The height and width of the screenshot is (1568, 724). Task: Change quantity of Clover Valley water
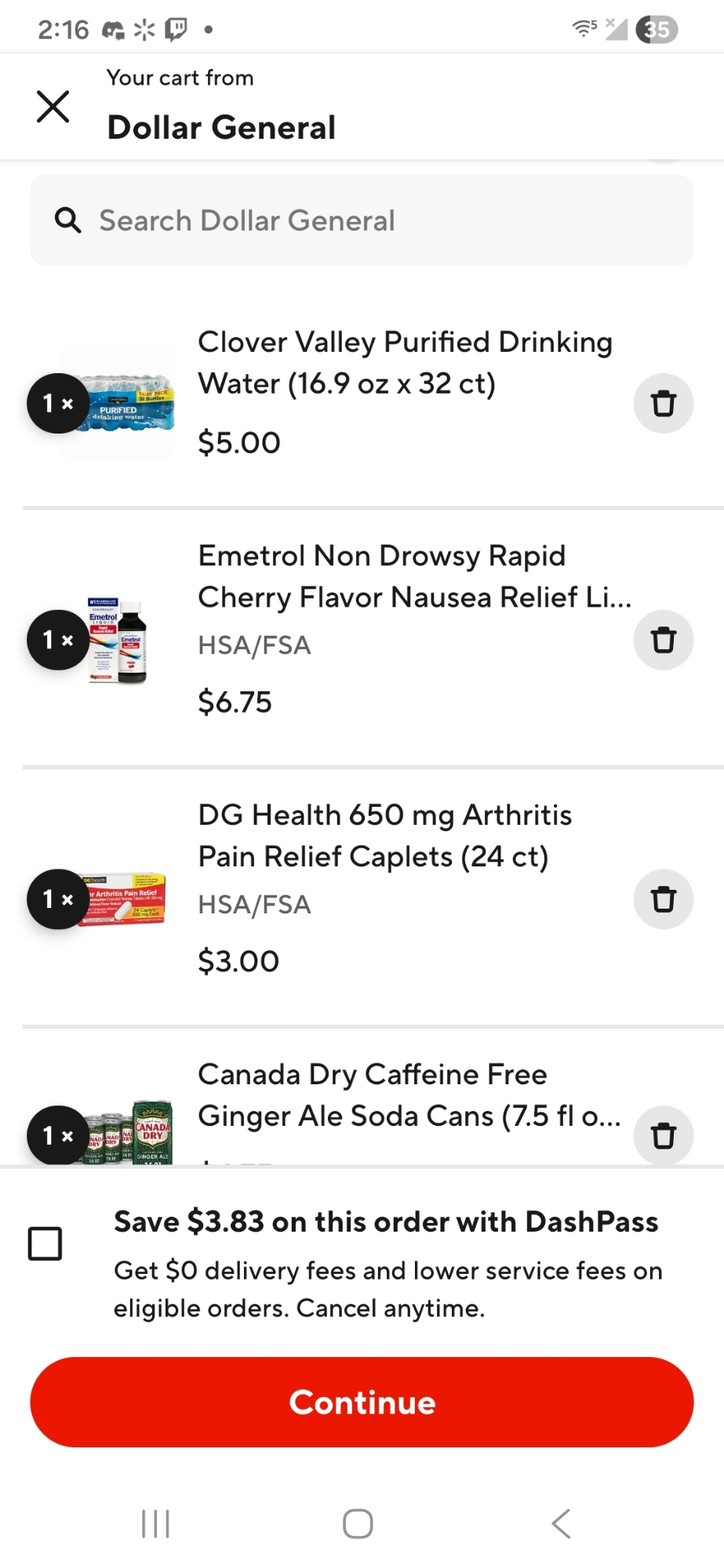[x=57, y=404]
